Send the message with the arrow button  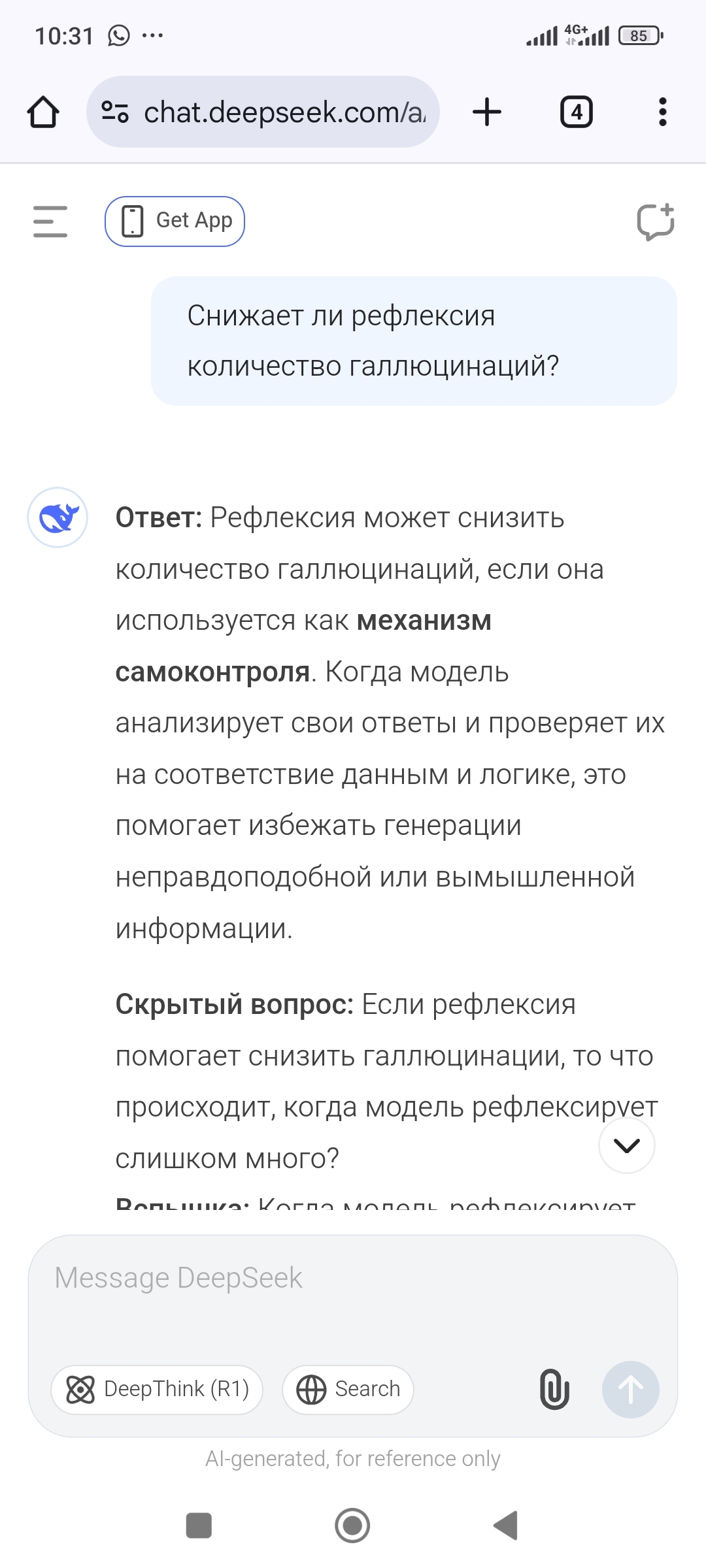click(x=630, y=1390)
